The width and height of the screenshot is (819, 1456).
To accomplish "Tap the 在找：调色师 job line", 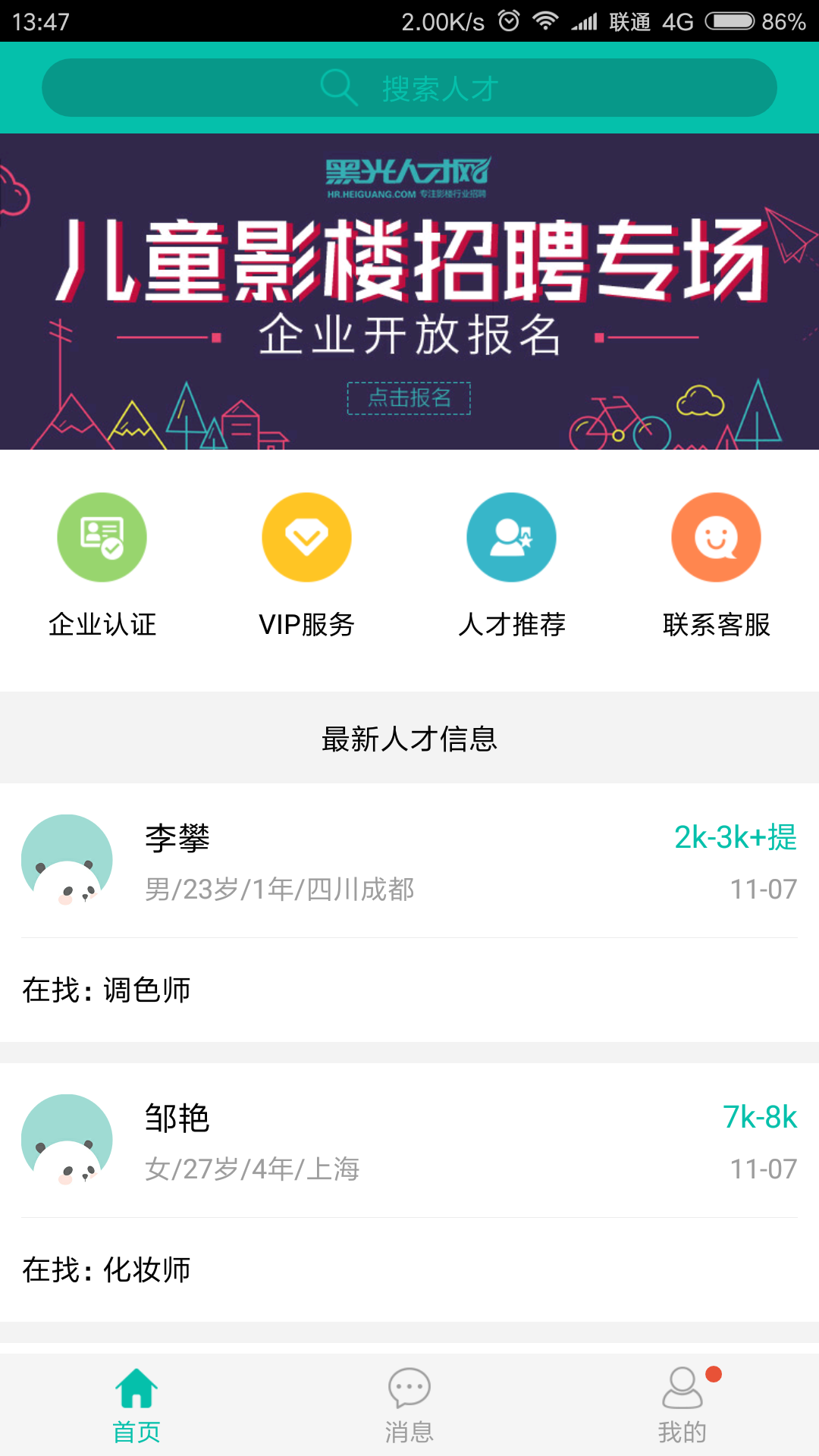I will pyautogui.click(x=106, y=990).
